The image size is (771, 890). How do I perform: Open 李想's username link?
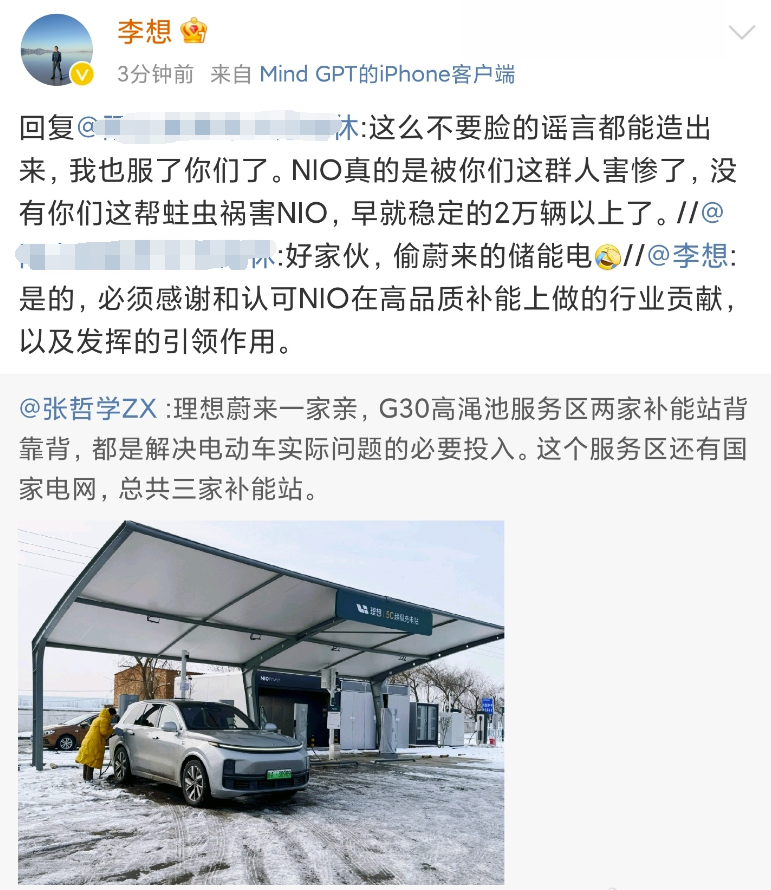pyautogui.click(x=144, y=31)
